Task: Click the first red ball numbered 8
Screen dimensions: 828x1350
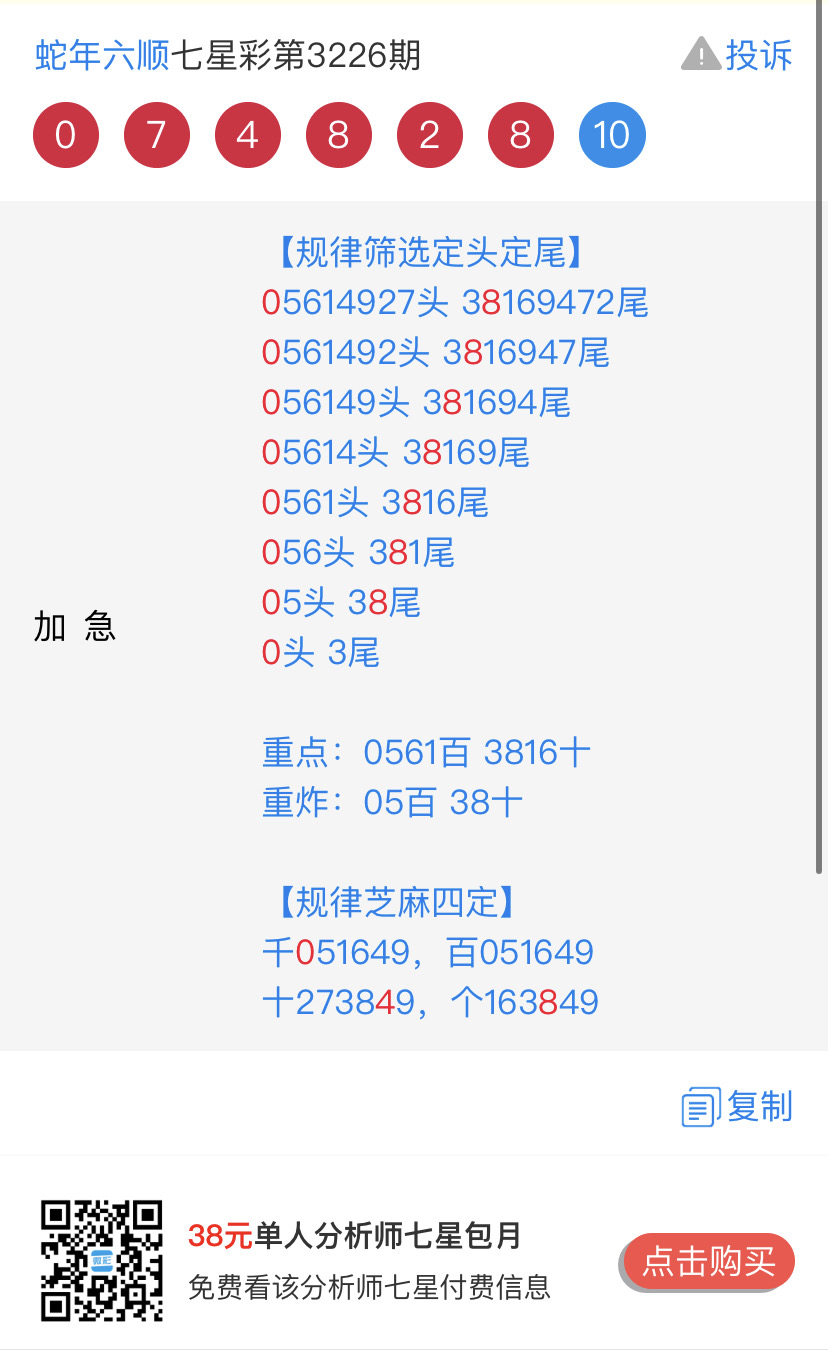Action: [339, 134]
